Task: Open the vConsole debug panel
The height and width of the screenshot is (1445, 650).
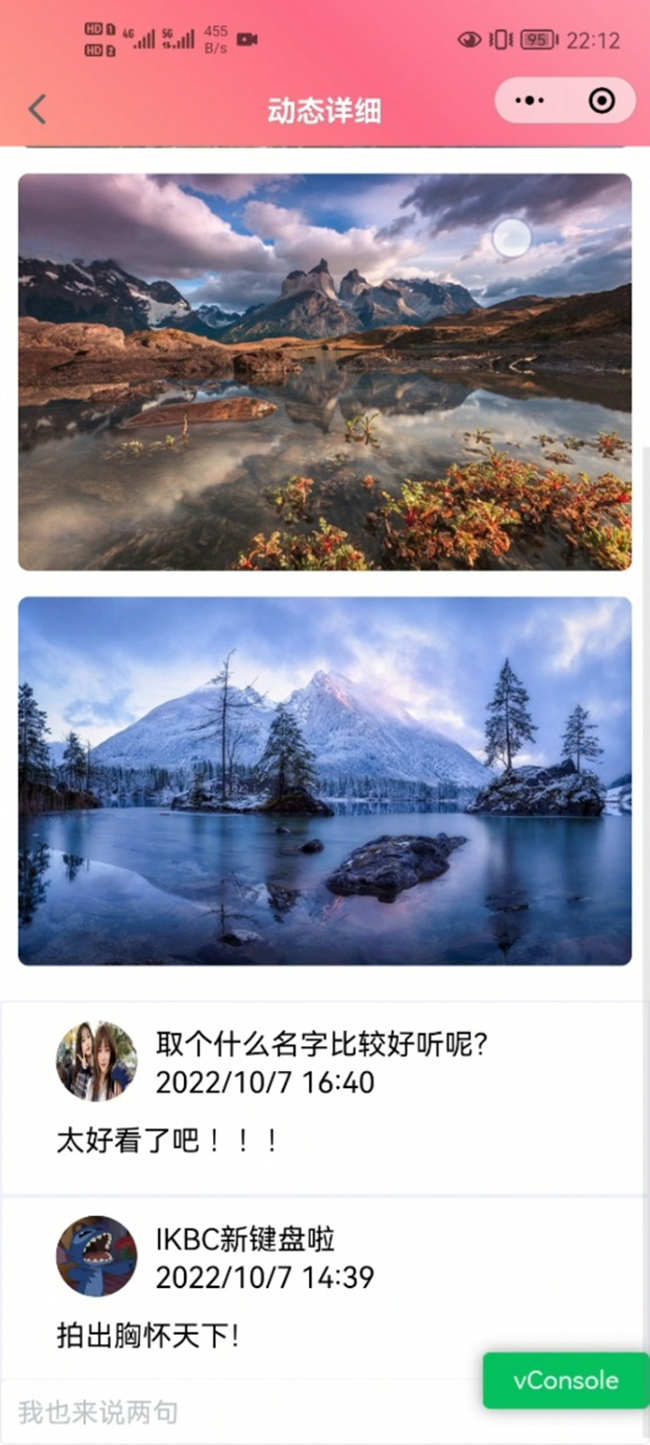Action: pyautogui.click(x=565, y=1380)
